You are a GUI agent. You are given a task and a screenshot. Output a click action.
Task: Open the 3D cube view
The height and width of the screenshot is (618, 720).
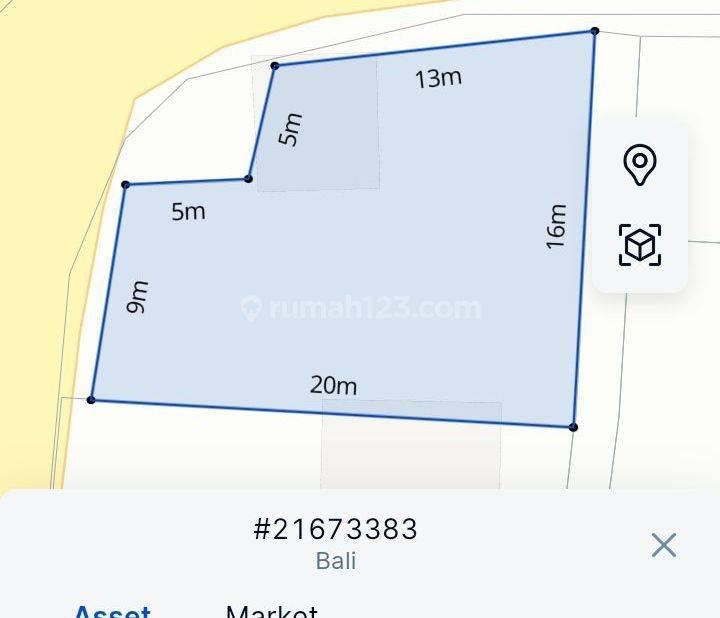pyautogui.click(x=640, y=244)
